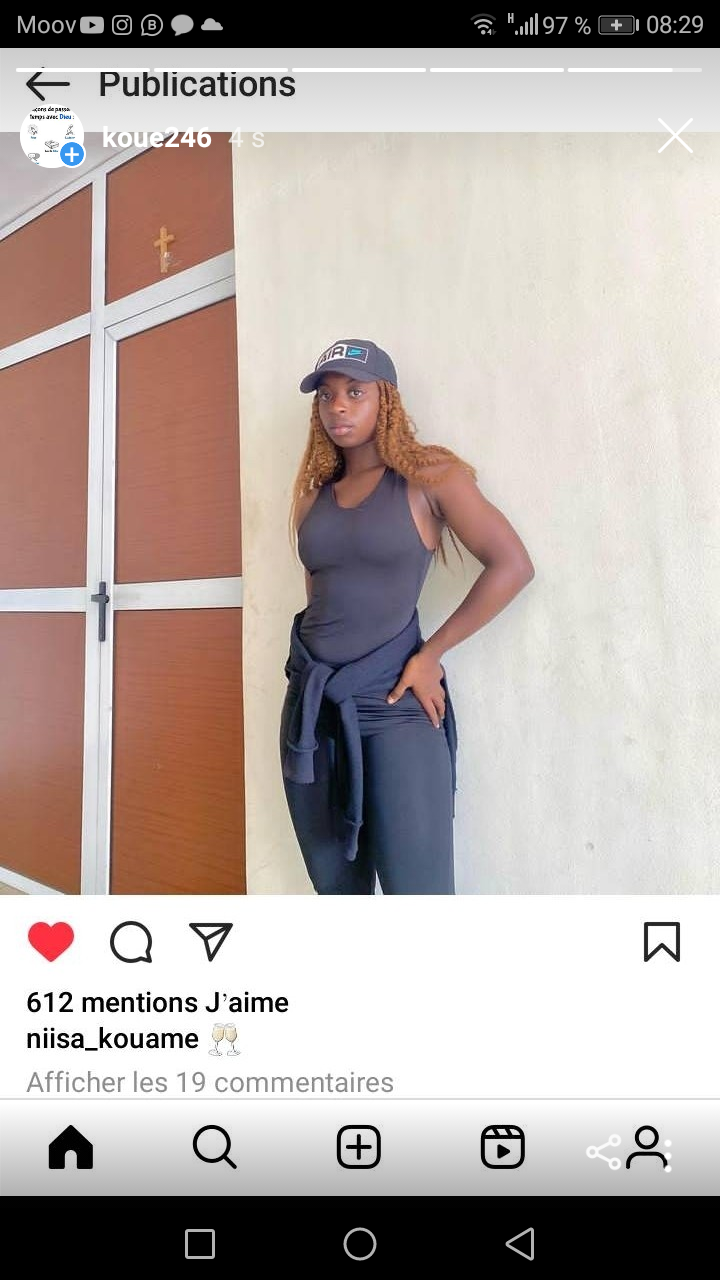Tap the system back triangle button
The image size is (720, 1280).
click(520, 1244)
